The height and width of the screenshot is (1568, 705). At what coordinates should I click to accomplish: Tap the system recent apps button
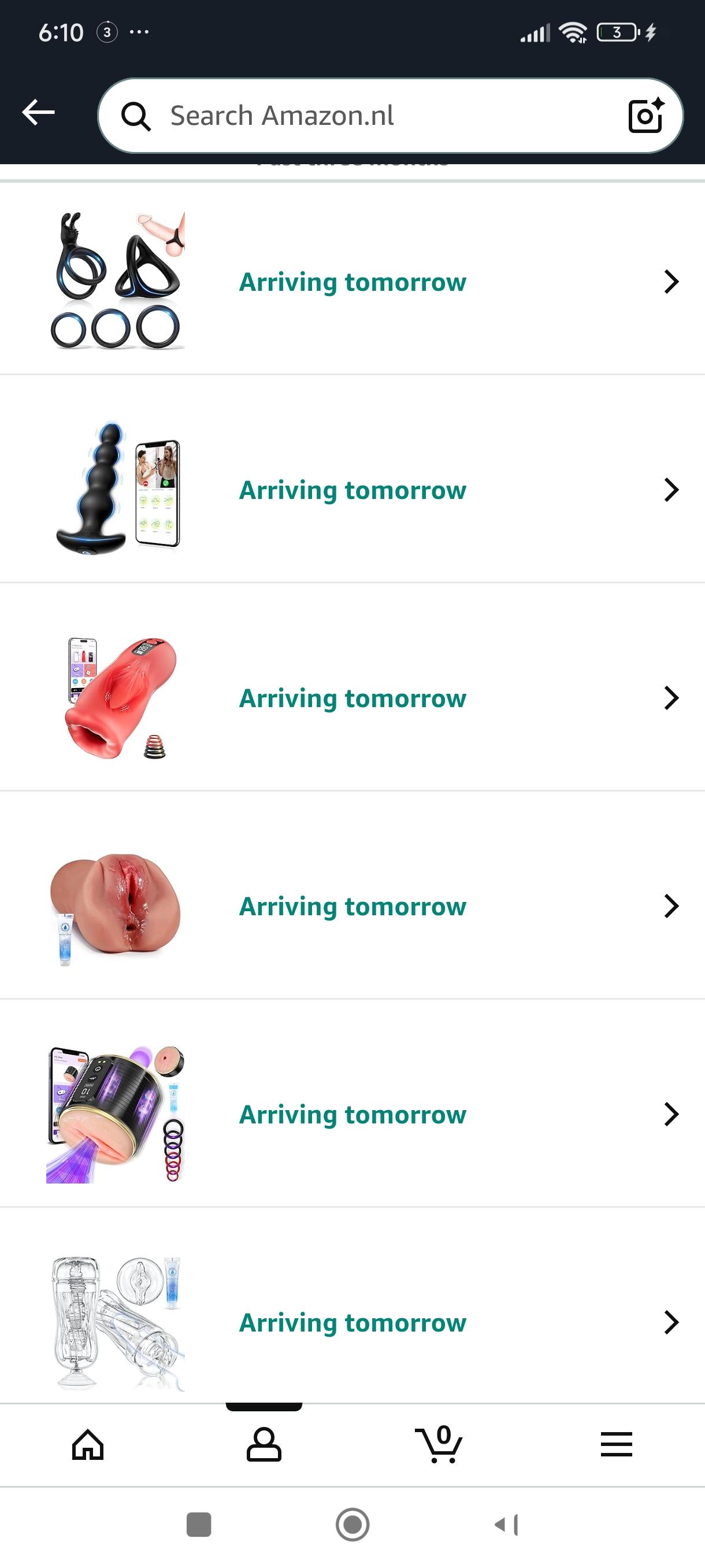coord(199,1525)
